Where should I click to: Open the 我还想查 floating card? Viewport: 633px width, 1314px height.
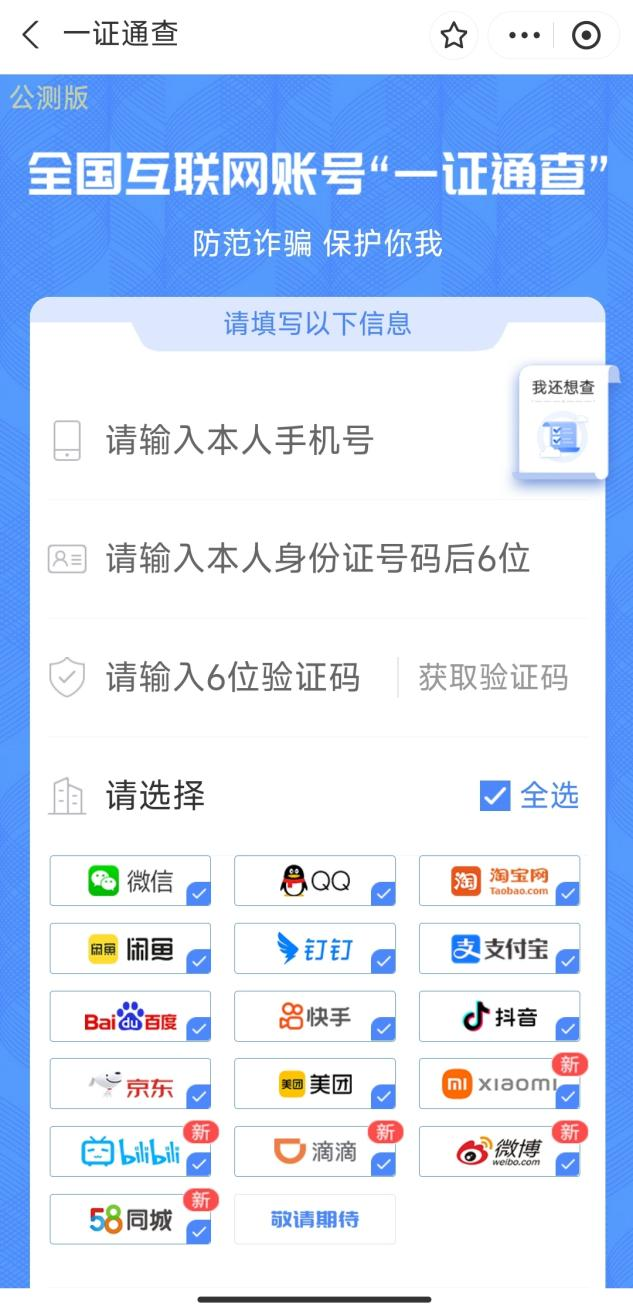coord(562,421)
